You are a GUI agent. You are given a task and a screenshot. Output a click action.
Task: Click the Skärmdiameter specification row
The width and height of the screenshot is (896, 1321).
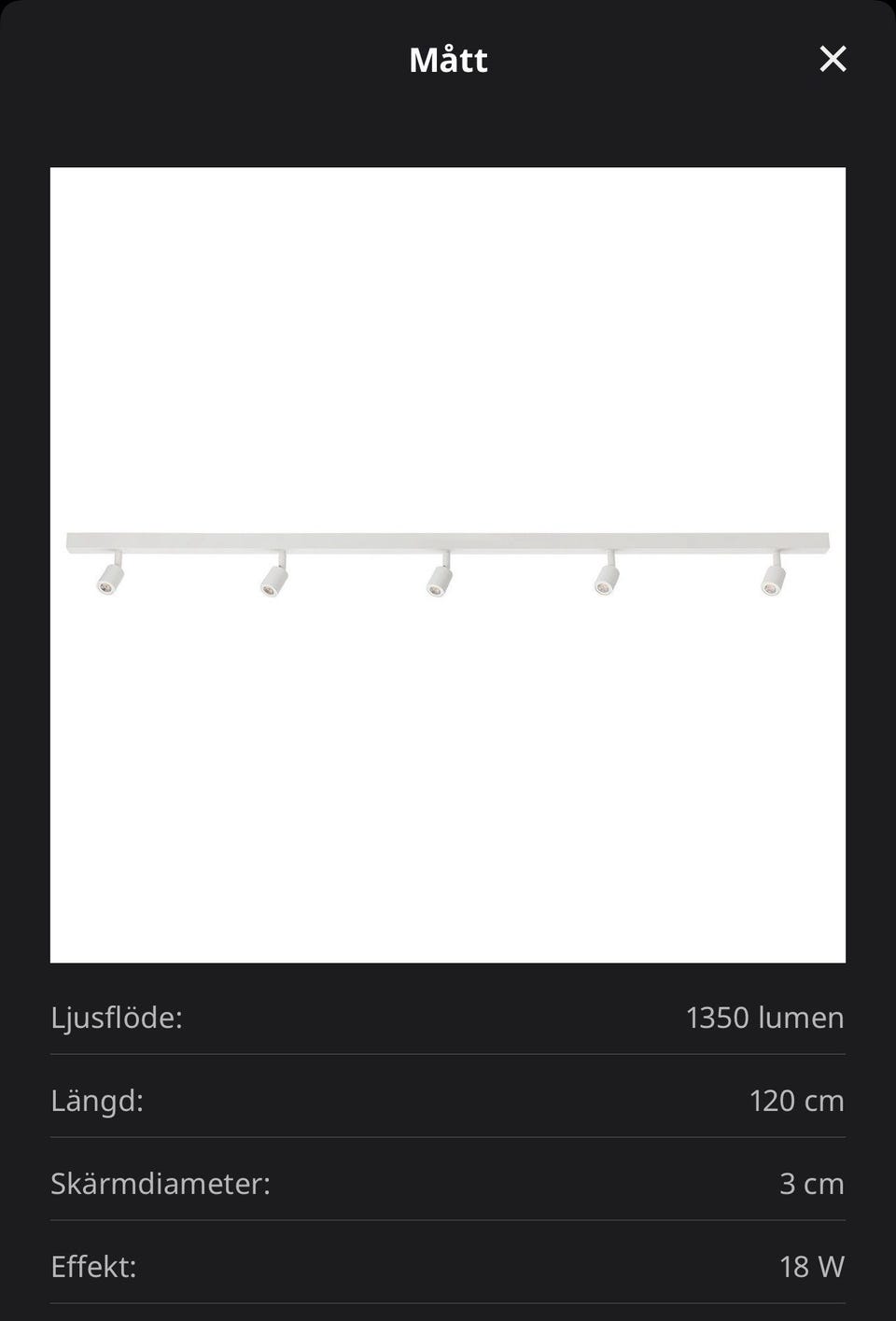pos(447,1184)
